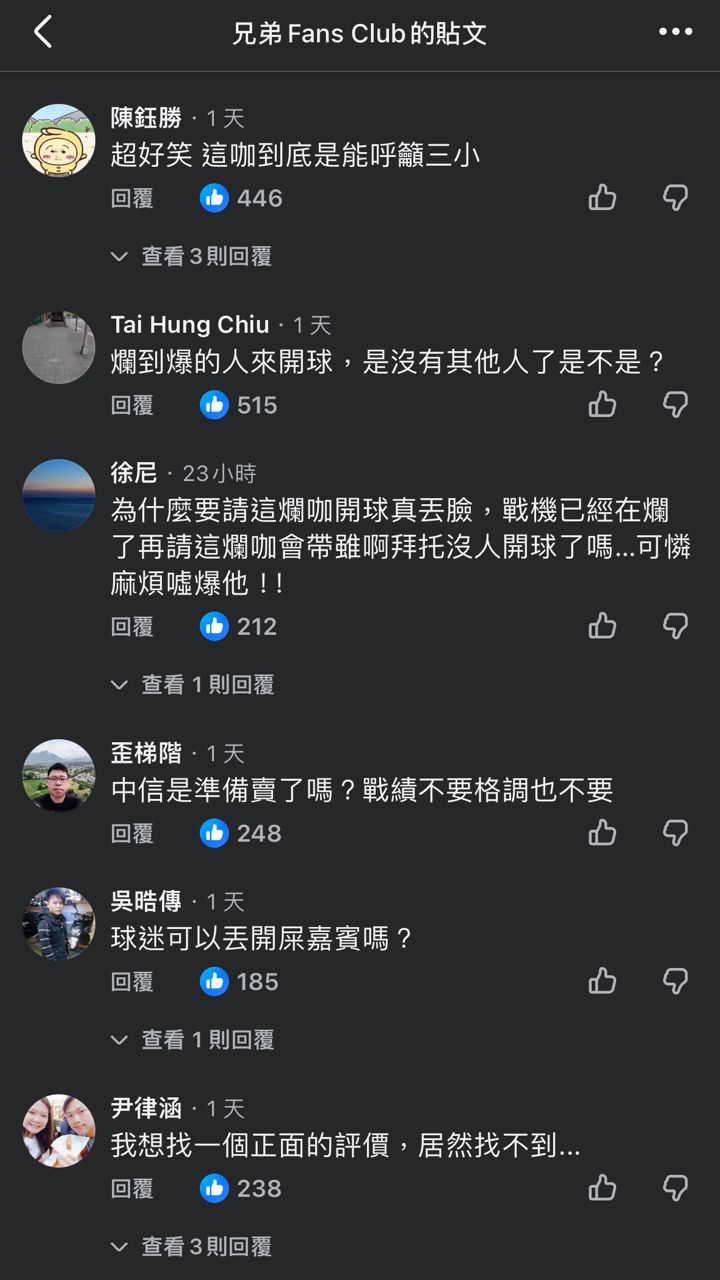
Task: Open the three-dot overflow menu
Action: 675,33
